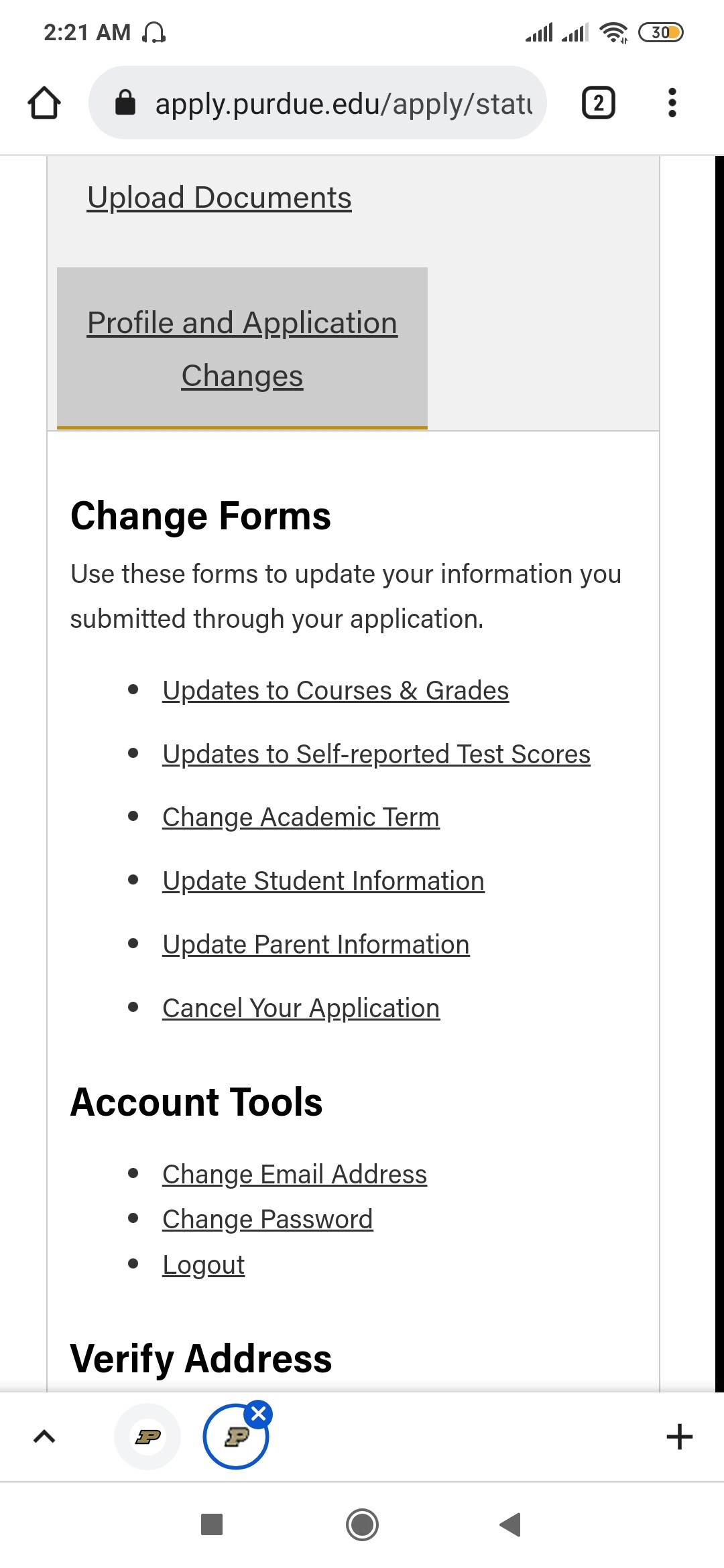Switch to the first Purdue tab
Screen dimensions: 724x1568
[x=147, y=1437]
